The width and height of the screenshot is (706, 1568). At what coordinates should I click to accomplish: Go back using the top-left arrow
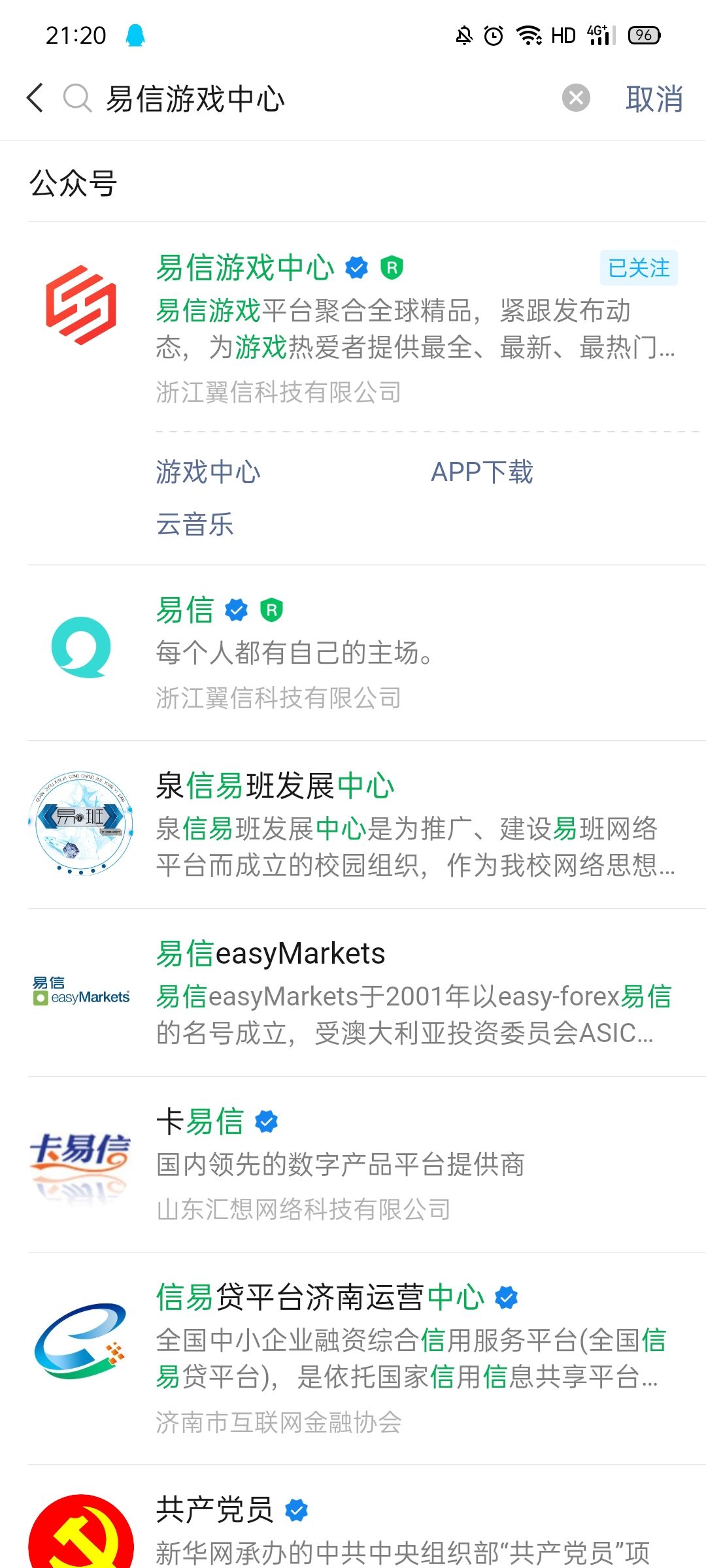click(x=35, y=98)
